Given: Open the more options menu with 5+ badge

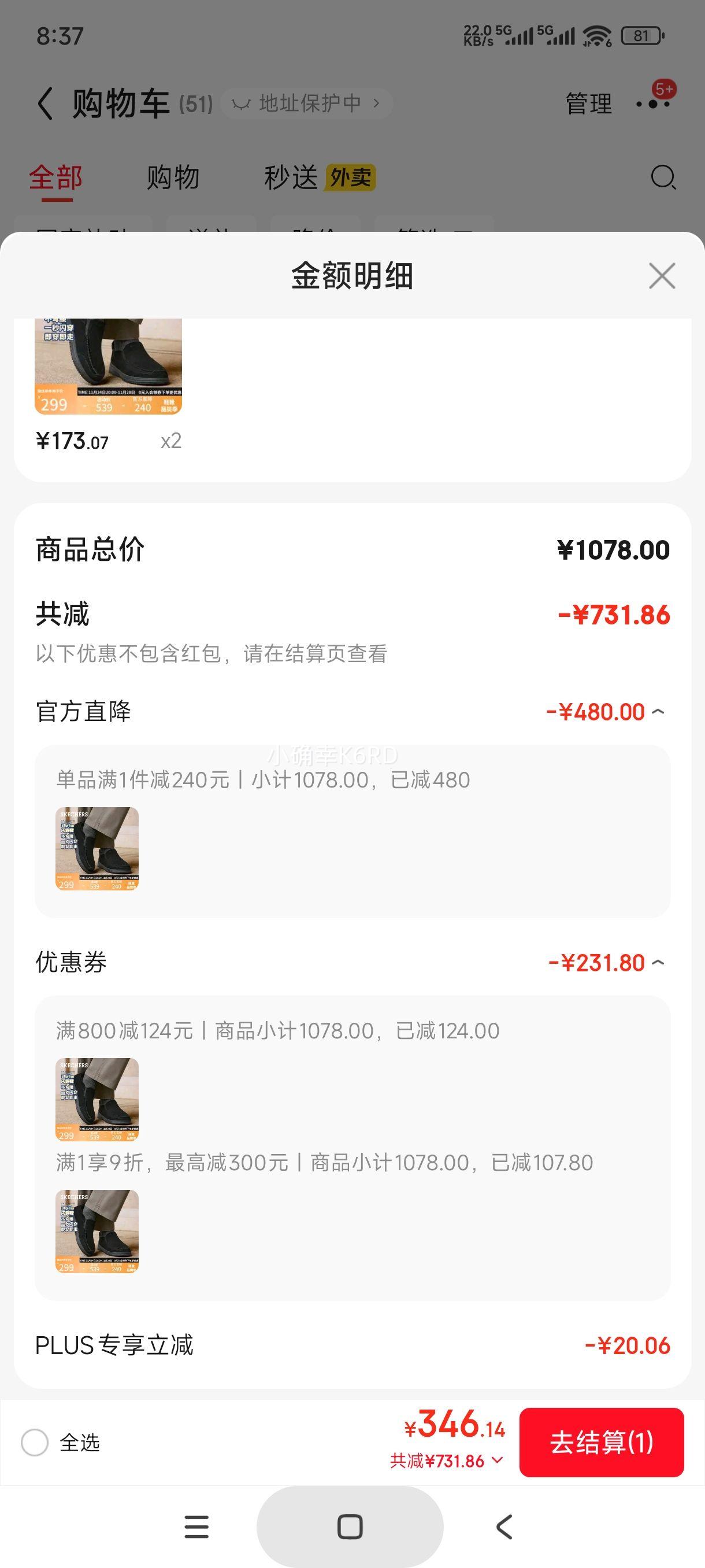Looking at the screenshot, I should (x=654, y=103).
